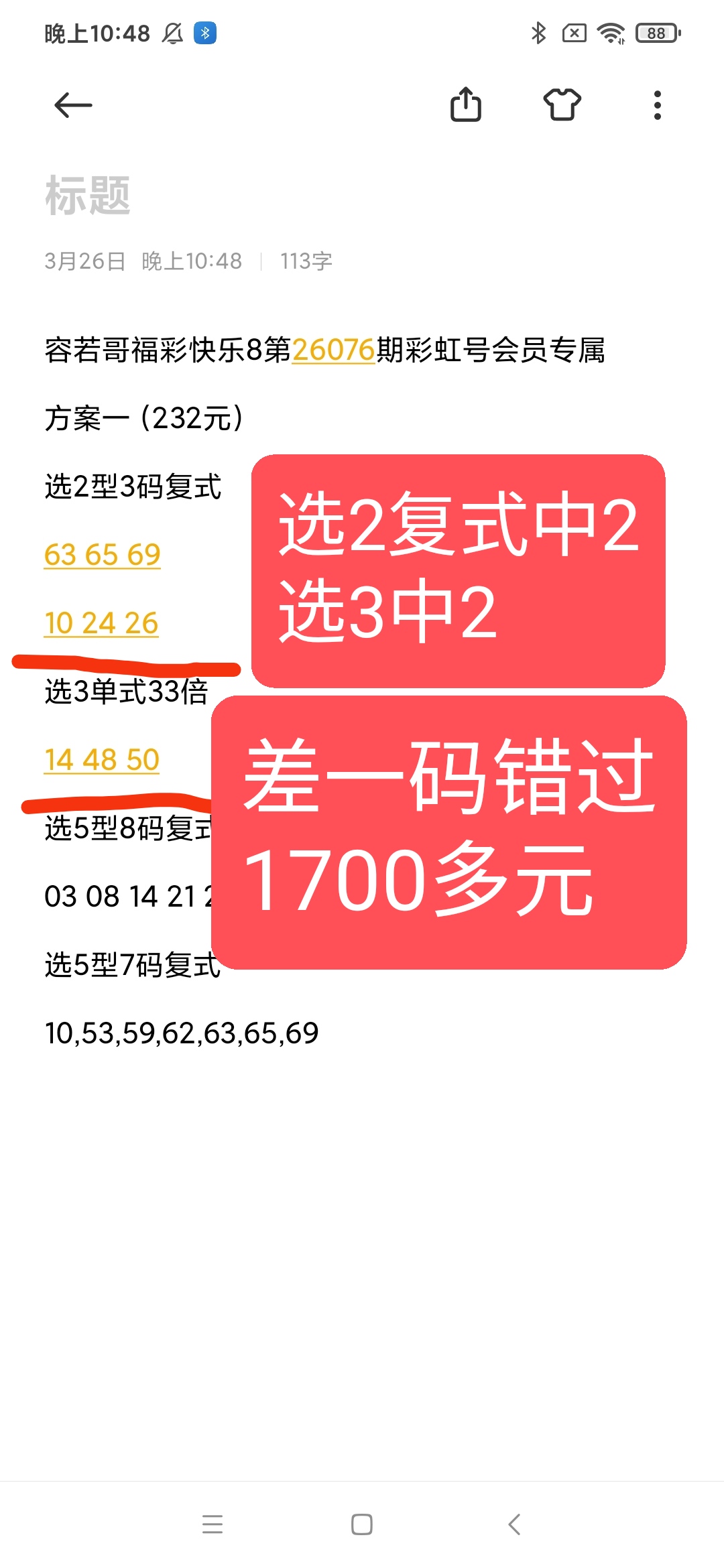Image resolution: width=724 pixels, height=1568 pixels.
Task: Open the three-dot more options menu
Action: point(658,105)
